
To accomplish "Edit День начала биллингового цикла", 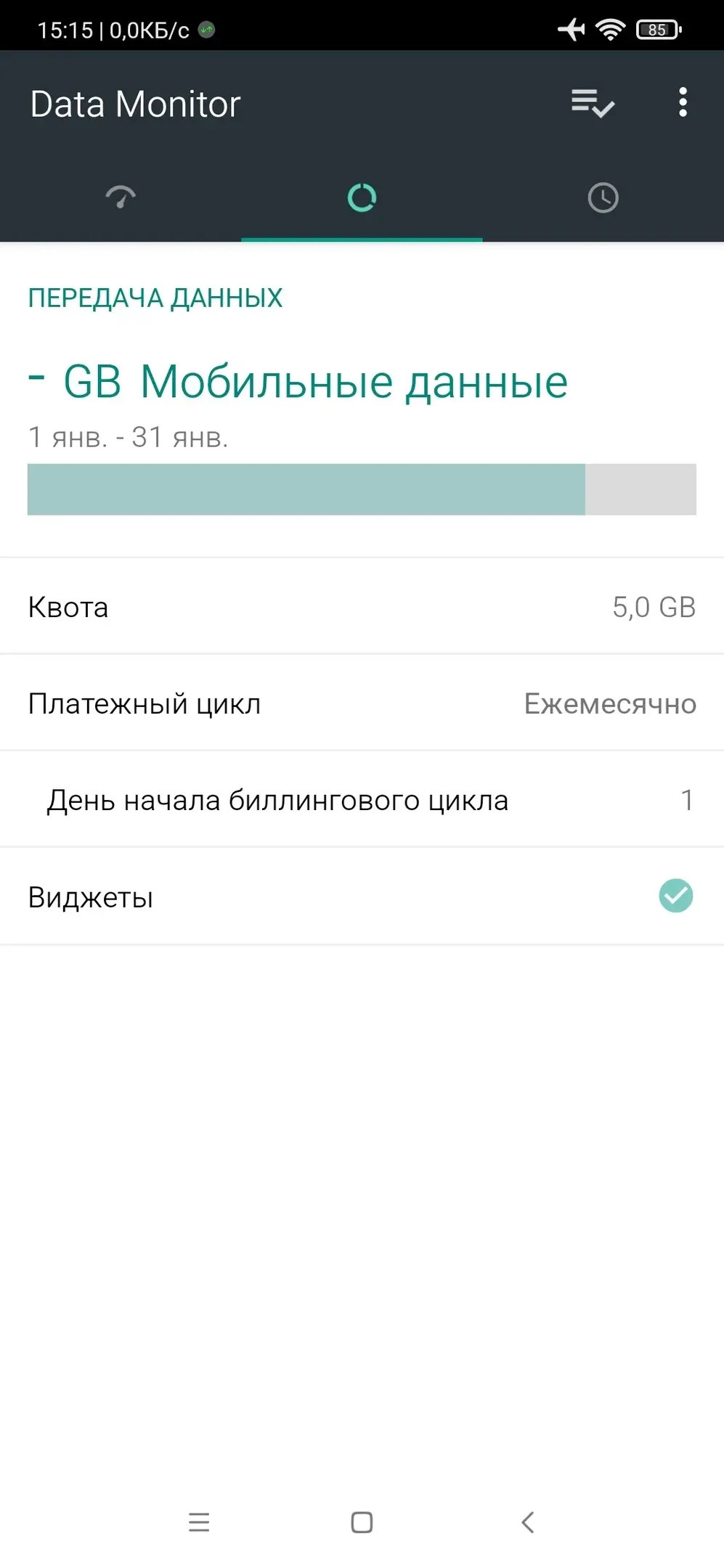I will (362, 800).
